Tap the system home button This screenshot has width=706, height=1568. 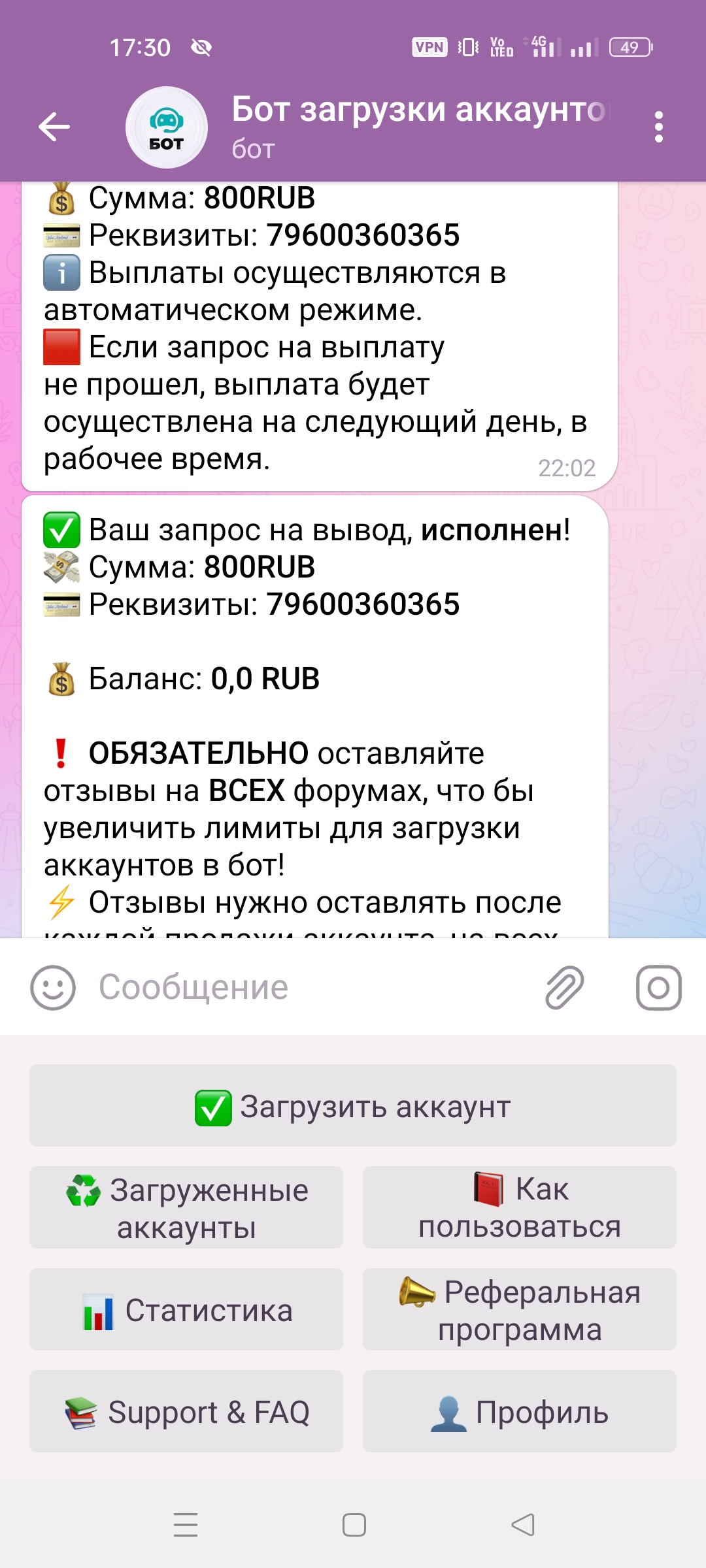(354, 1525)
